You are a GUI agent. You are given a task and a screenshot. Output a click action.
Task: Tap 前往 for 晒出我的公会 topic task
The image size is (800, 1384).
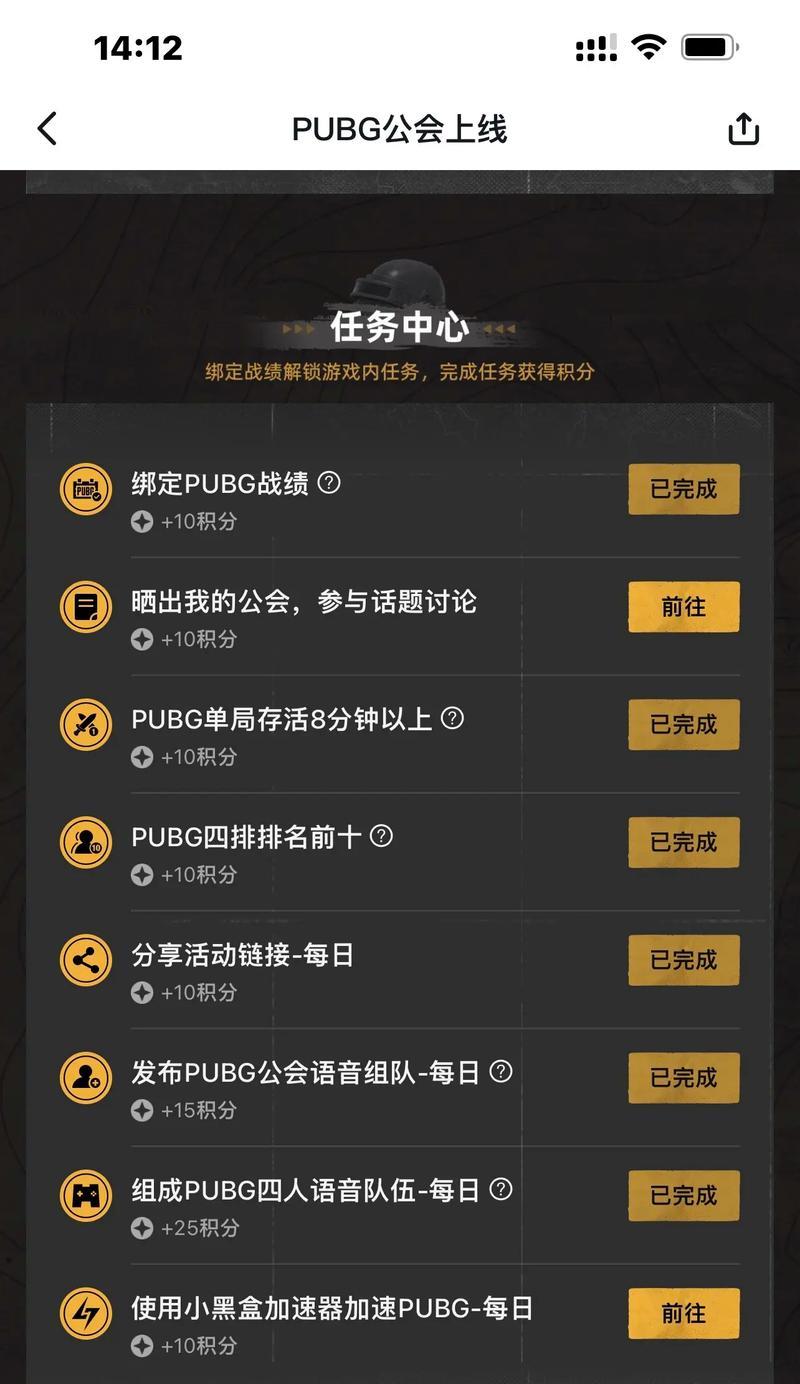[683, 607]
